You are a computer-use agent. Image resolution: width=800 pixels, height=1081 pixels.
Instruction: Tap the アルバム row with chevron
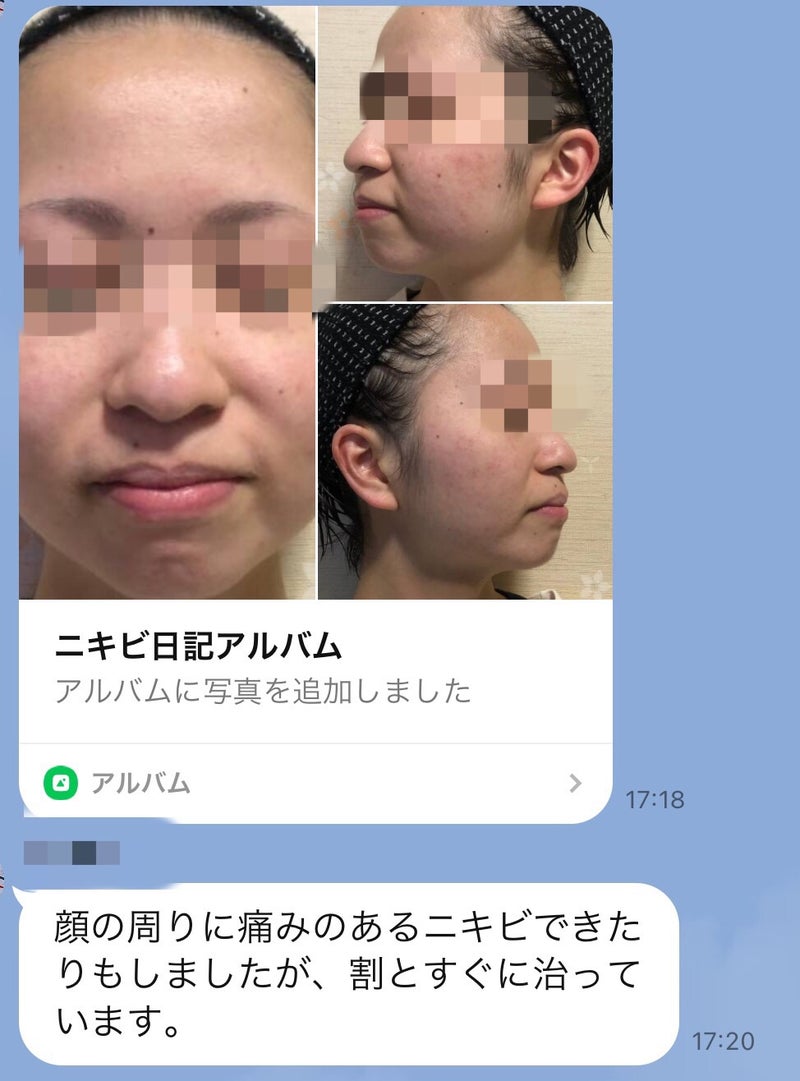click(x=314, y=783)
